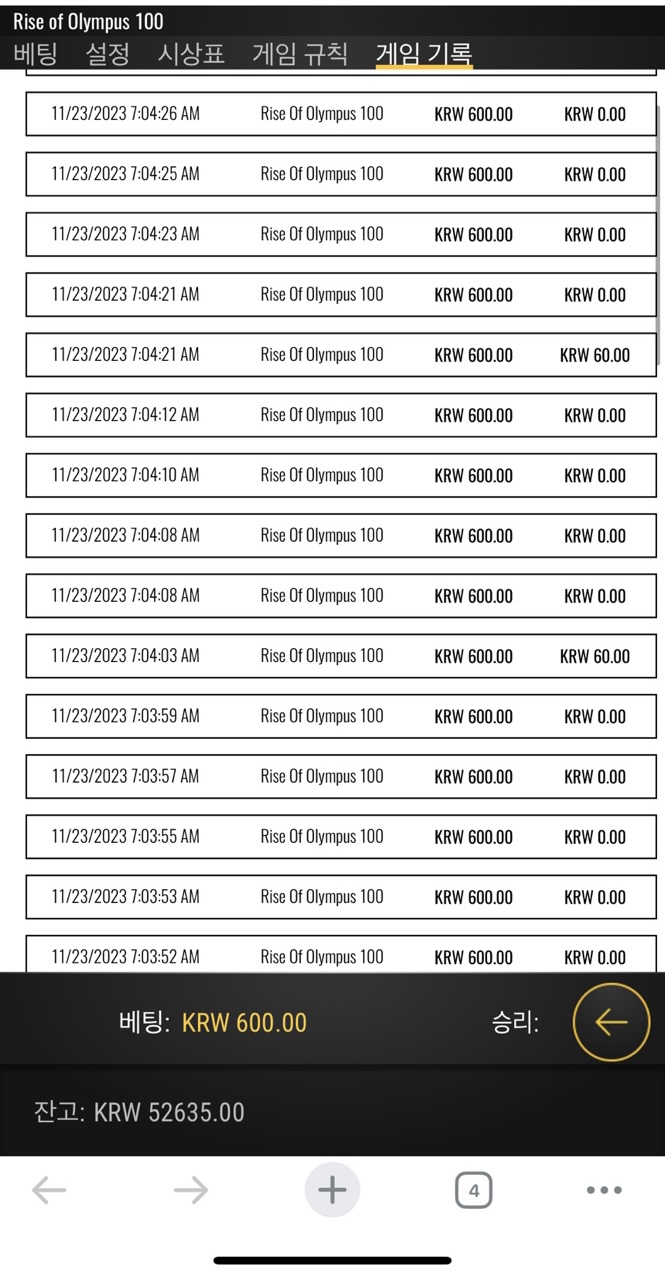Open a new browser tab with plus button
The image size is (665, 1277).
(x=332, y=1190)
